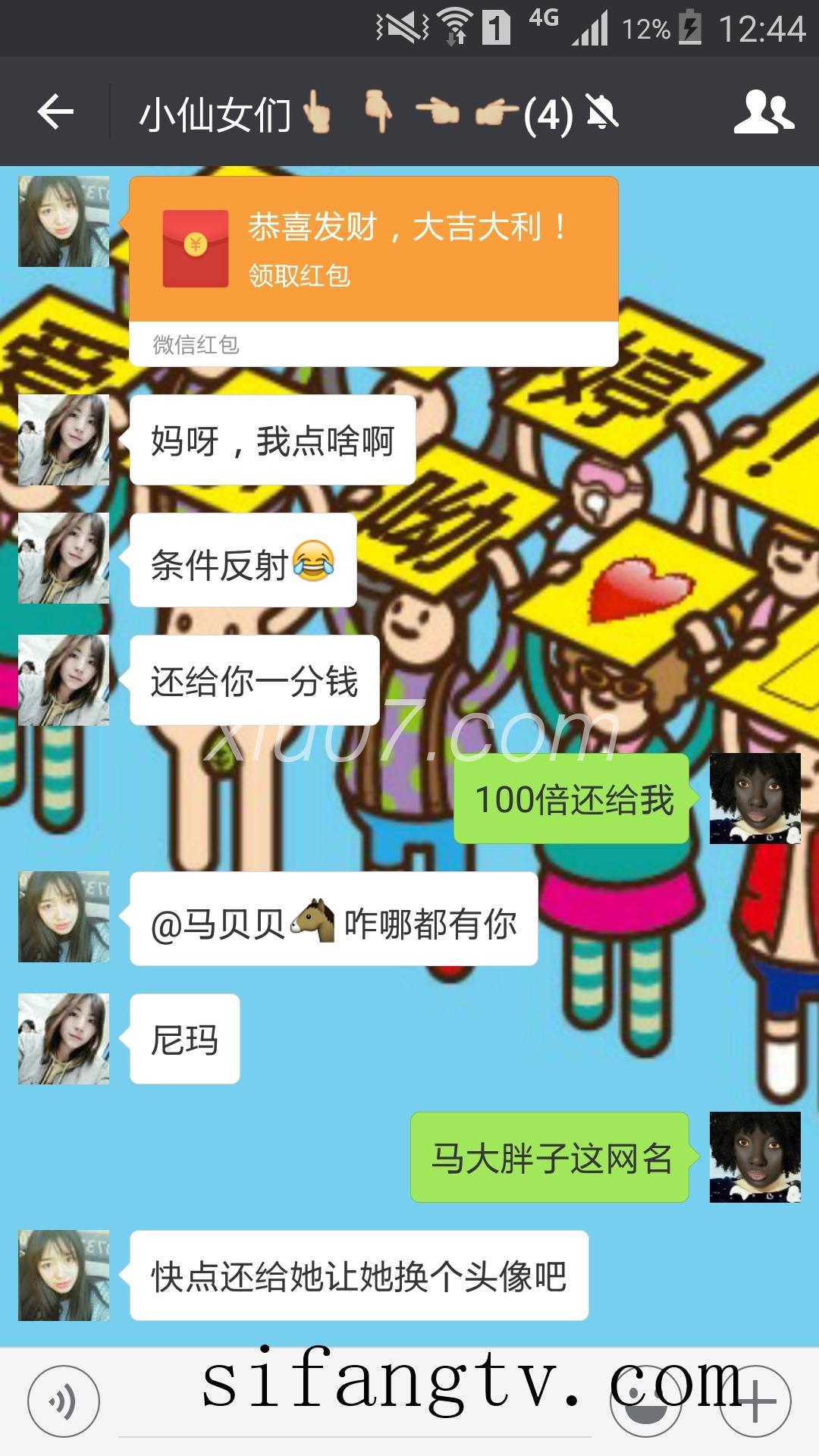
Task: Tap avatar beside 快点还给她让她换个头像吧
Action: tap(64, 1276)
